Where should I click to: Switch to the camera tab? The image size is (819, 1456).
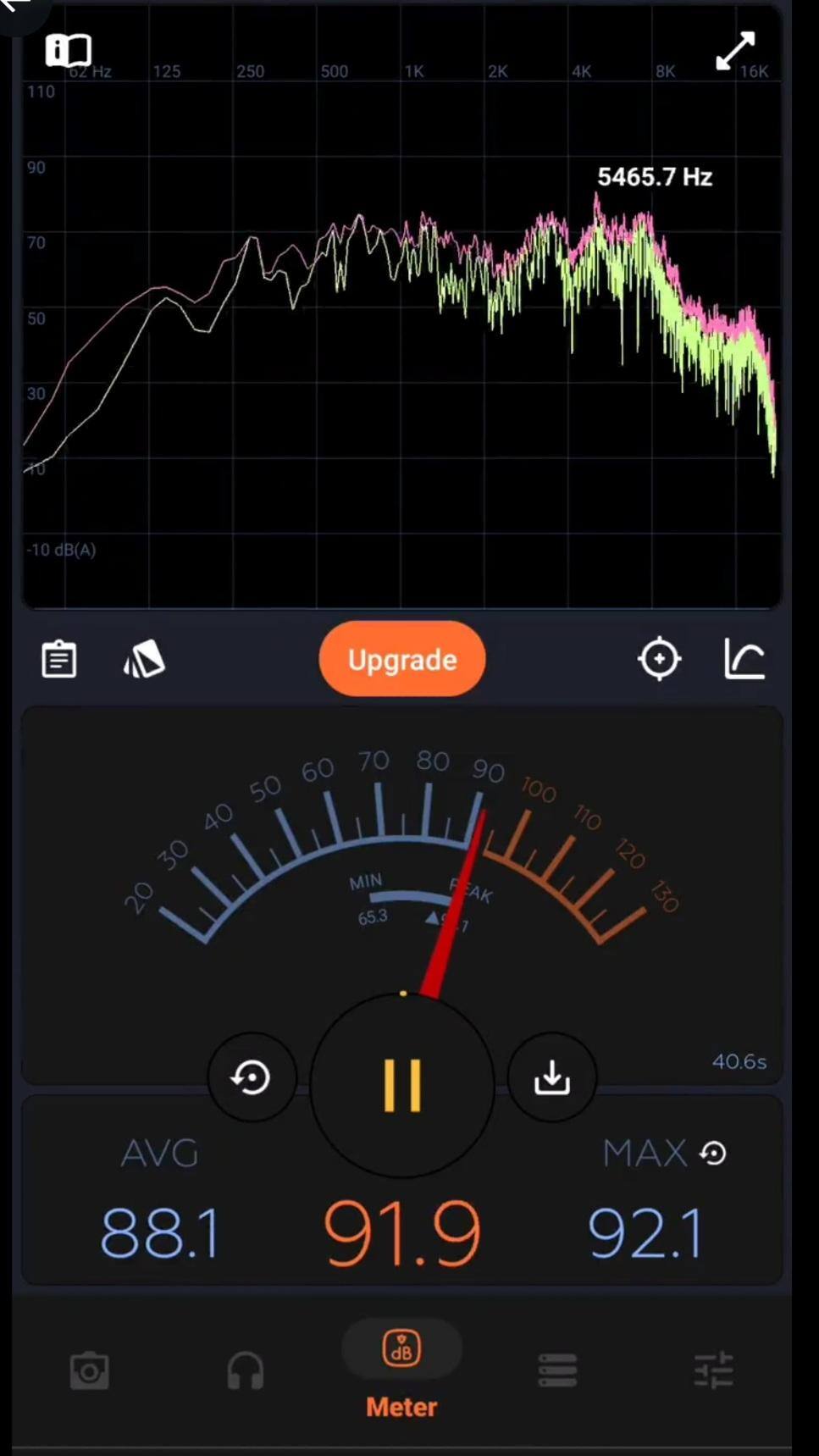coord(89,1370)
